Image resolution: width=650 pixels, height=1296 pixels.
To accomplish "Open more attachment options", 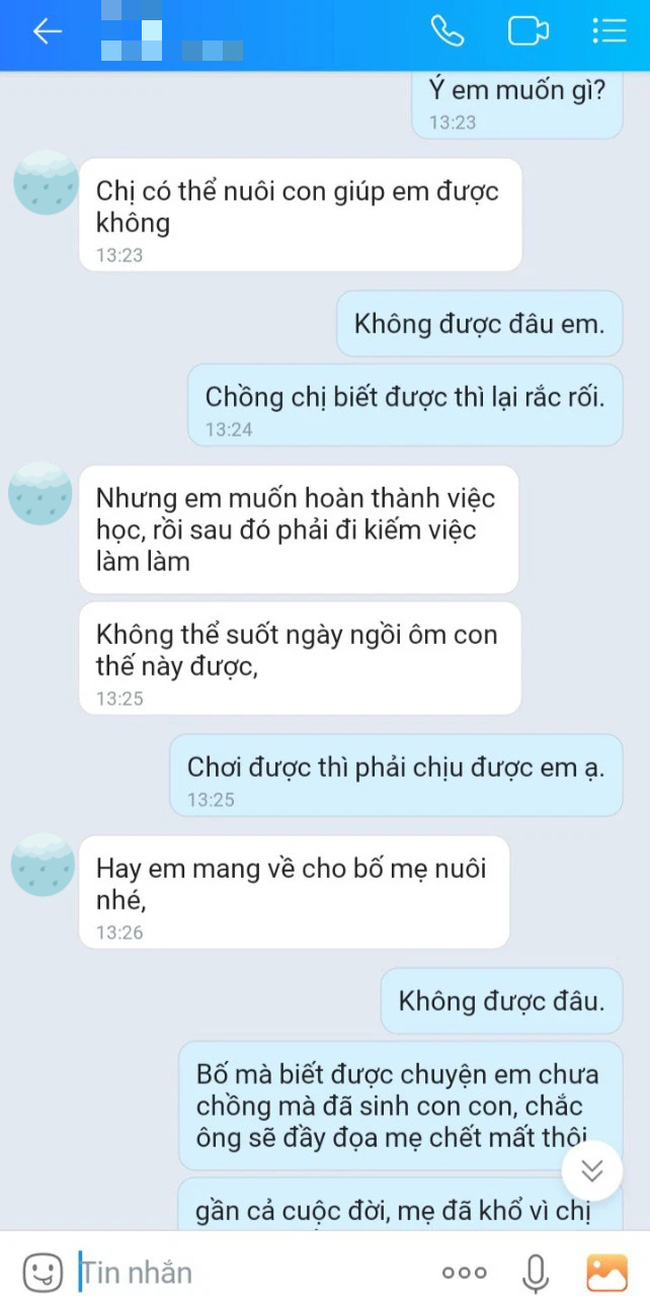I will 464,1272.
